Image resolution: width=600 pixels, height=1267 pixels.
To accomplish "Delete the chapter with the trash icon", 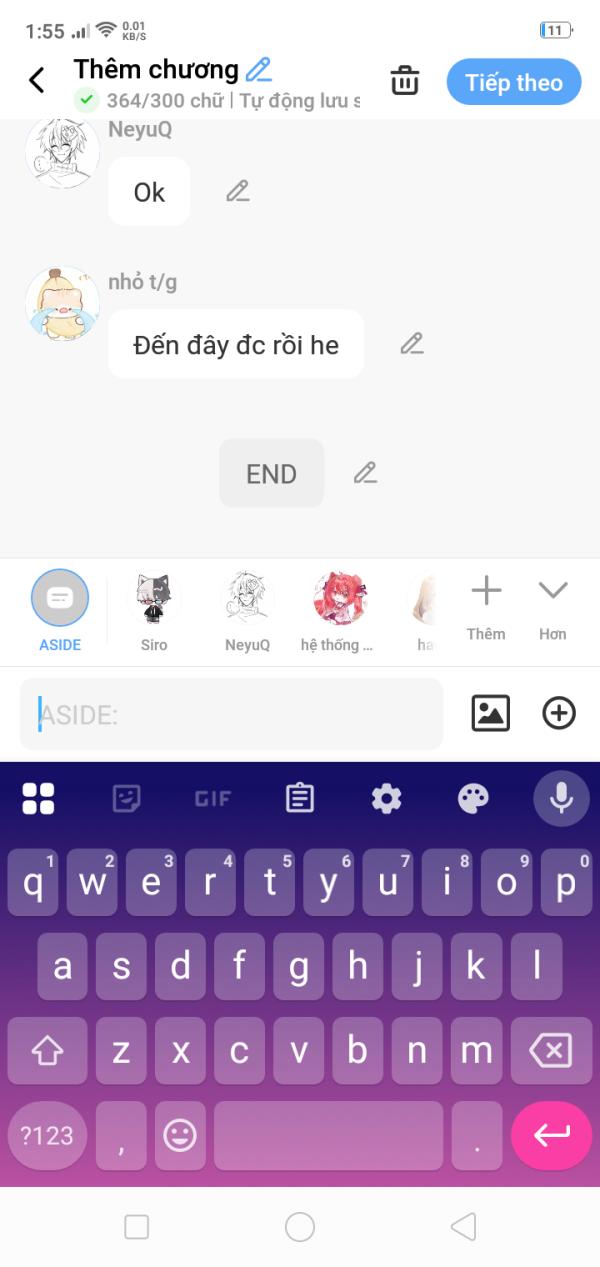I will pos(405,81).
